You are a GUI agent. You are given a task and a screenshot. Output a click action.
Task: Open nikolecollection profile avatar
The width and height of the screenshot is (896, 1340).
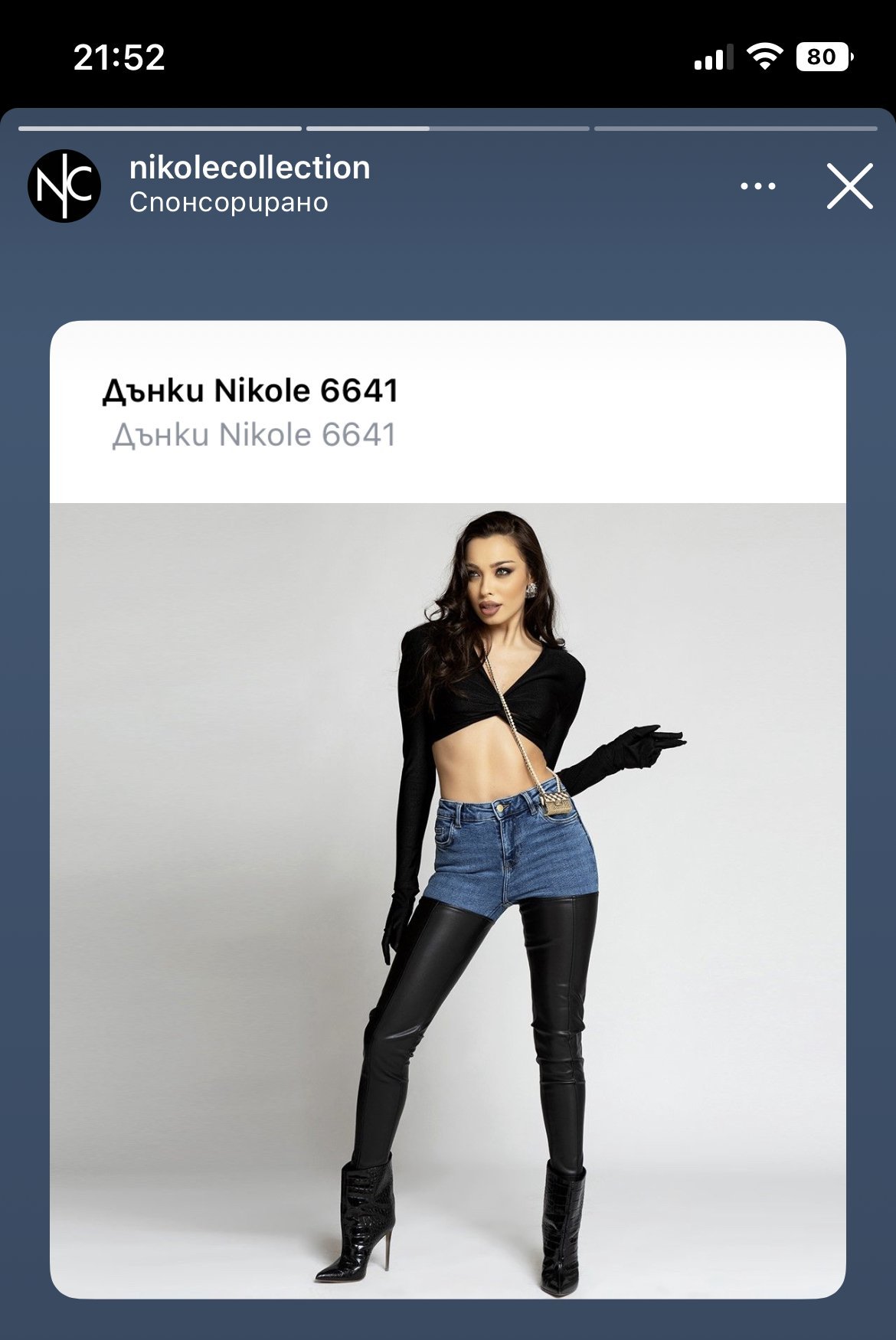[x=64, y=186]
